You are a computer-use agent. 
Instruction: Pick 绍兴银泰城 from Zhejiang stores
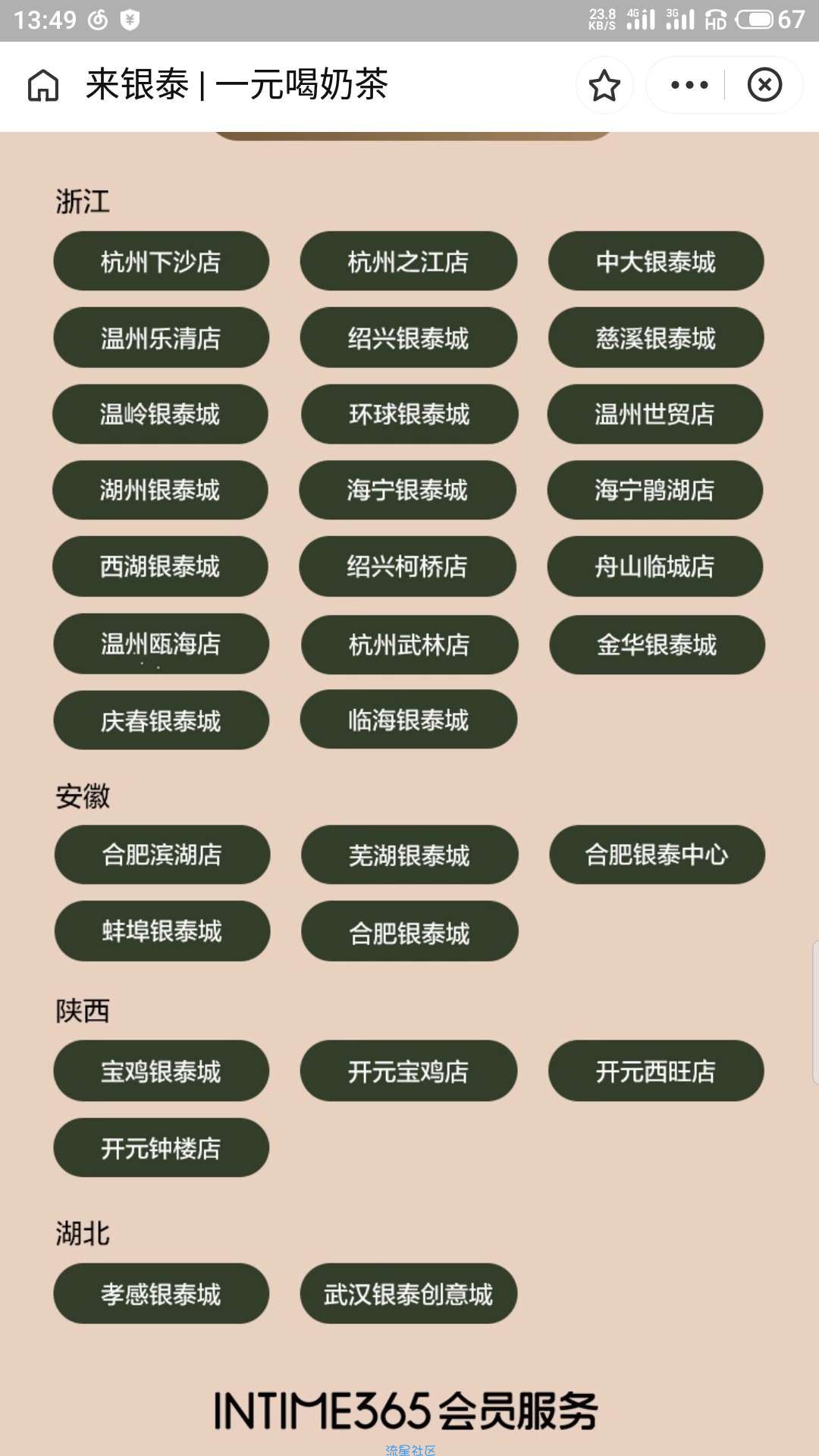(409, 338)
